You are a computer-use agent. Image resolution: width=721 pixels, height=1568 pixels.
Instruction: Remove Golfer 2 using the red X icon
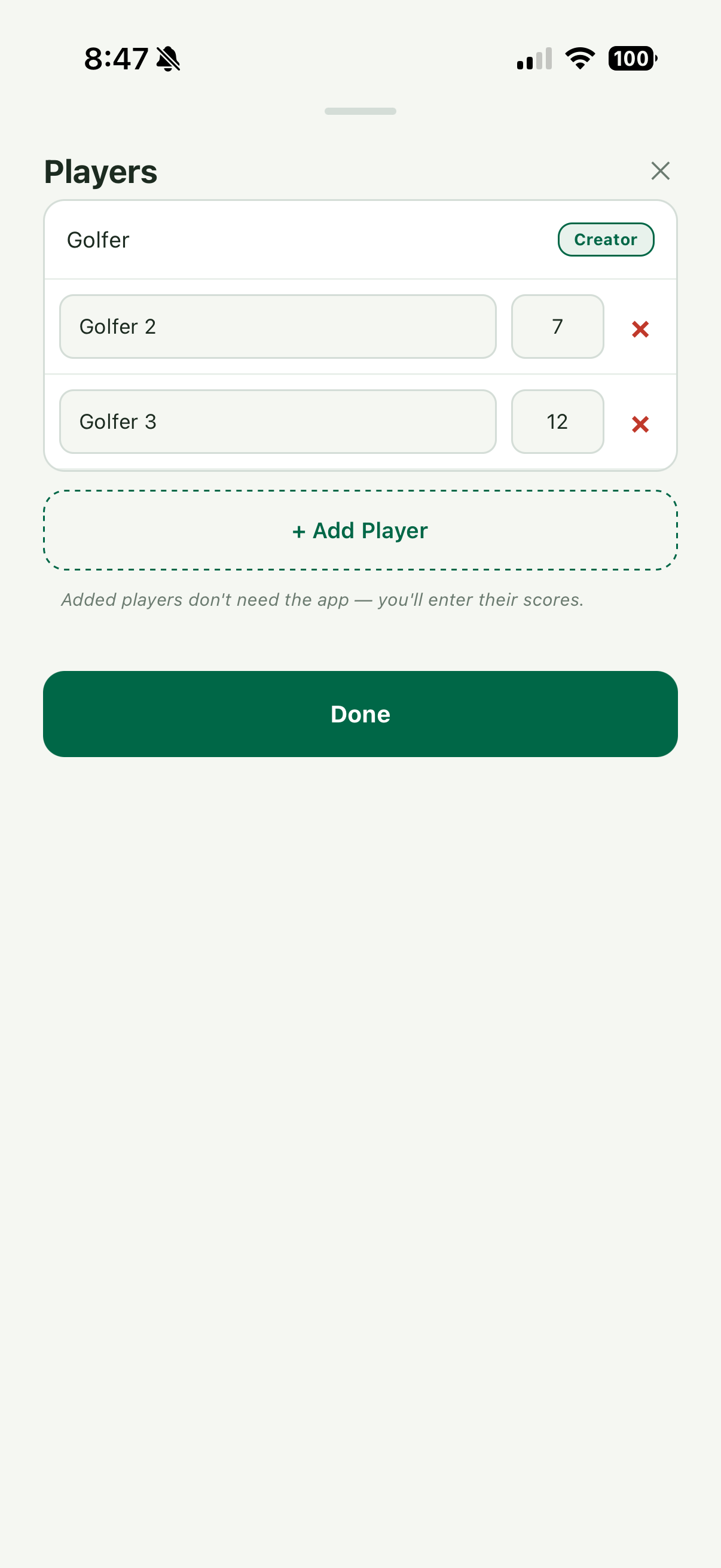coord(640,330)
